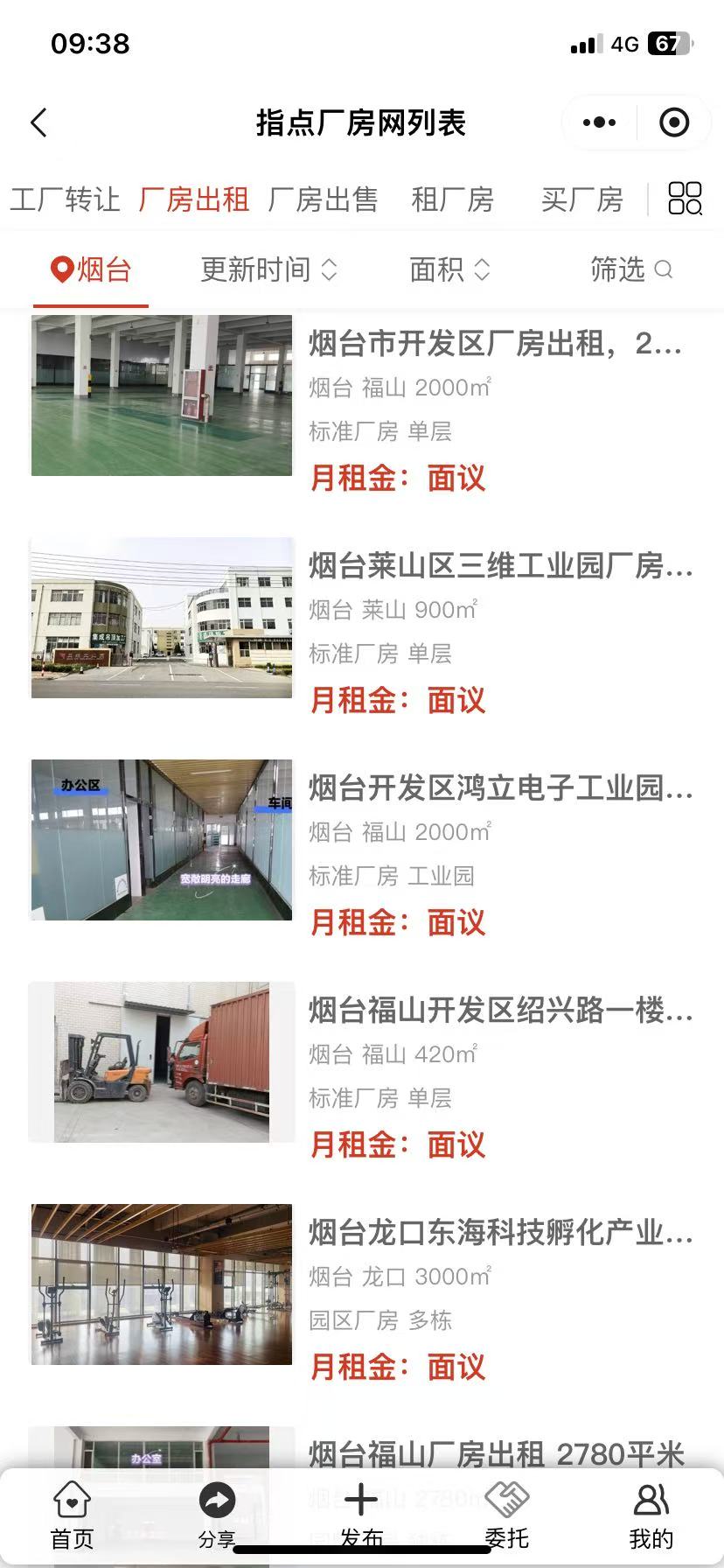This screenshot has height=1568, width=724.
Task: Close the mini program via circle icon
Action: (x=673, y=122)
